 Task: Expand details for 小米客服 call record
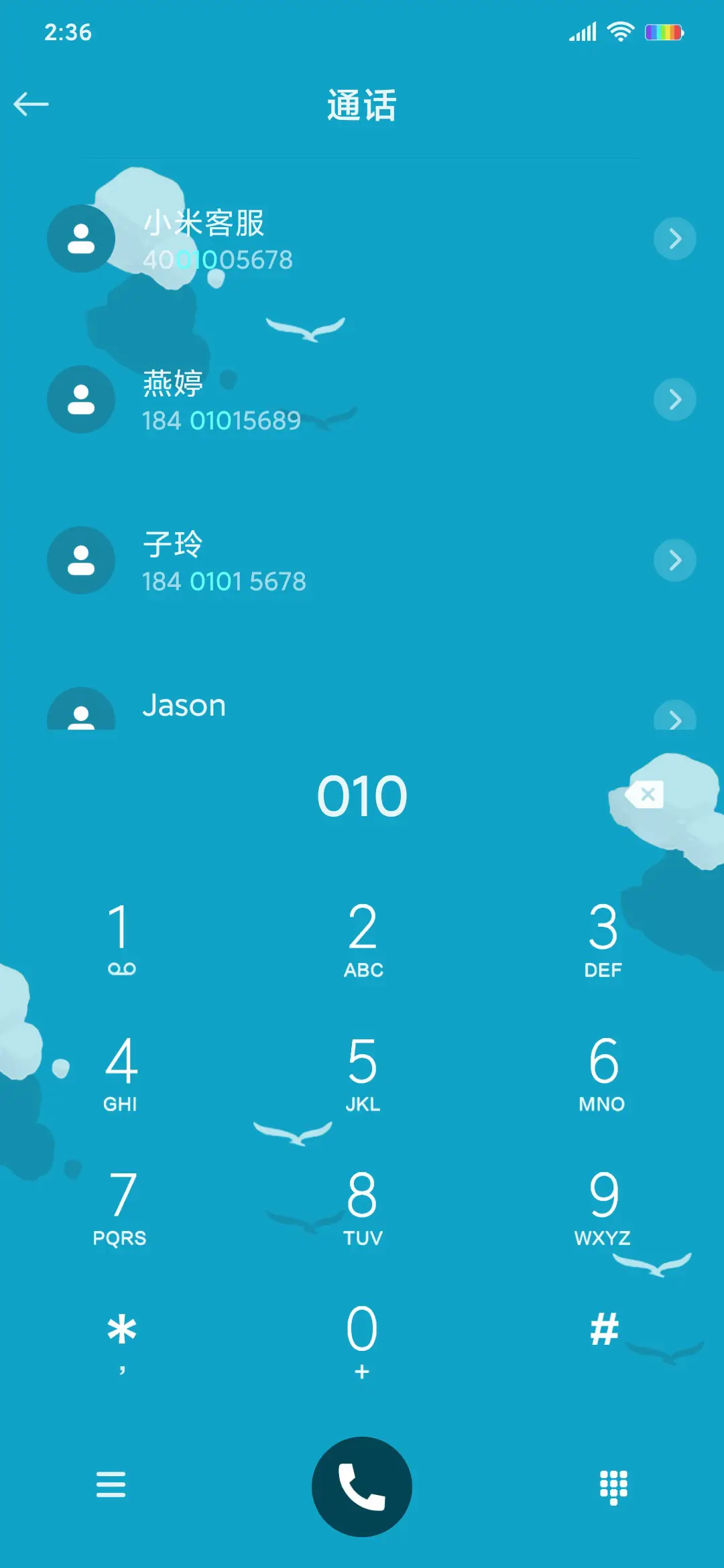click(x=675, y=239)
